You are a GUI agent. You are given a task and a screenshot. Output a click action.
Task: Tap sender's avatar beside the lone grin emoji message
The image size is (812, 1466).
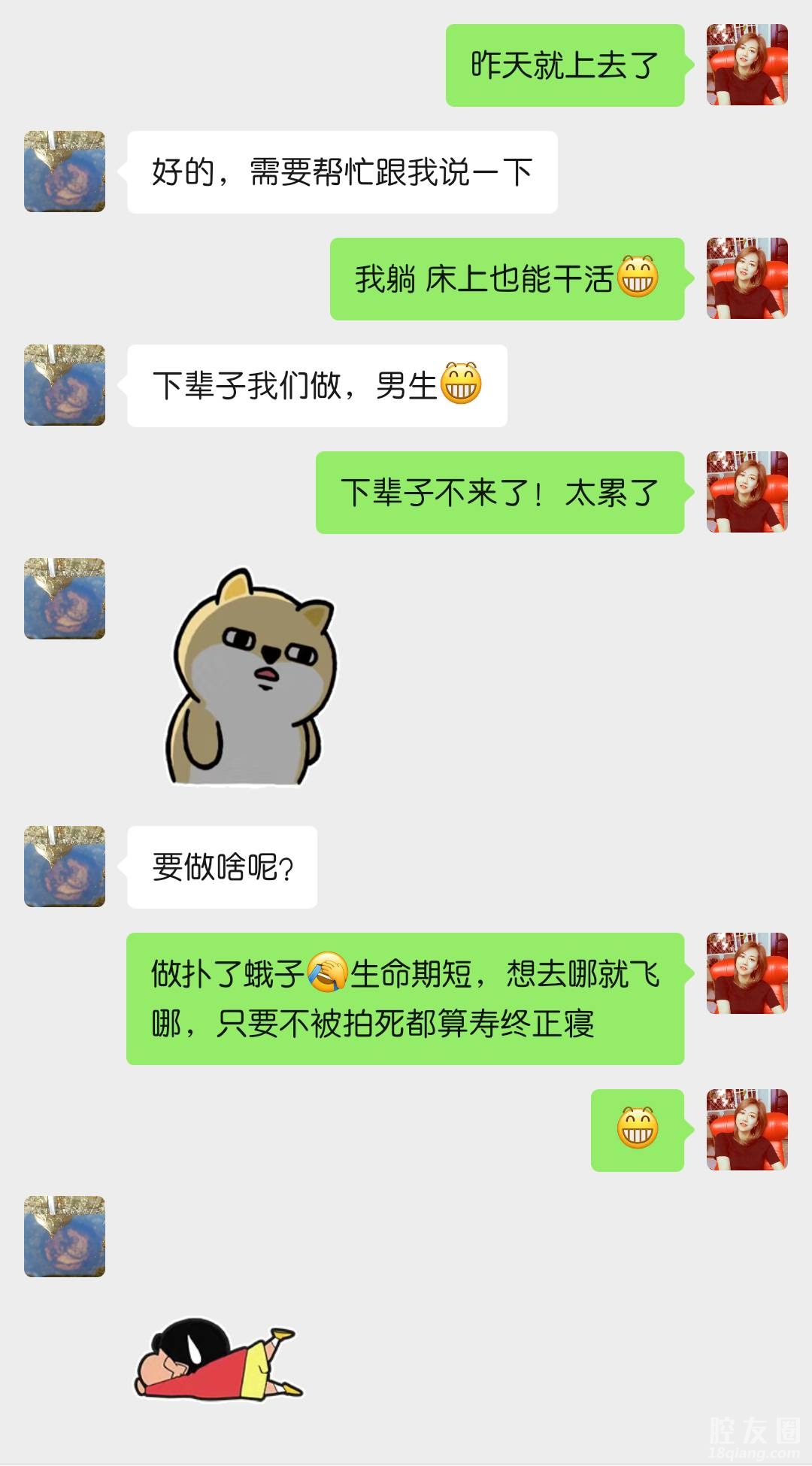(747, 1130)
